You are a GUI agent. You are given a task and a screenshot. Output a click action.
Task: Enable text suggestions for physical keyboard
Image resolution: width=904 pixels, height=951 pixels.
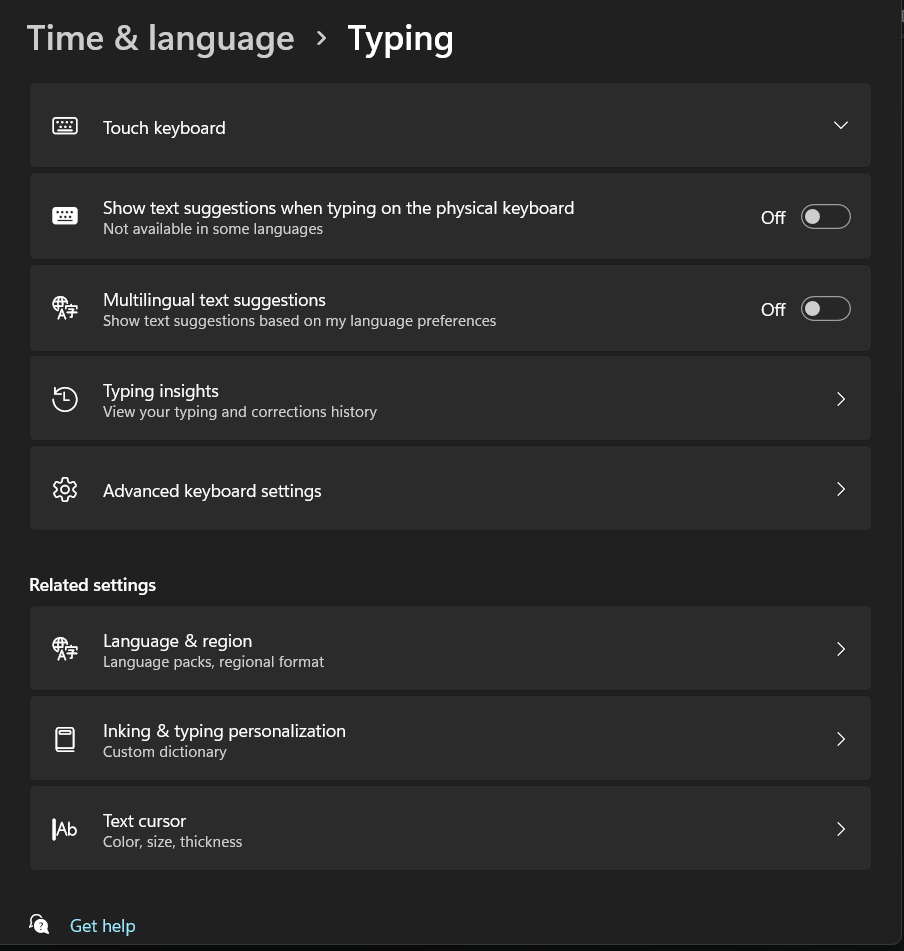825,217
